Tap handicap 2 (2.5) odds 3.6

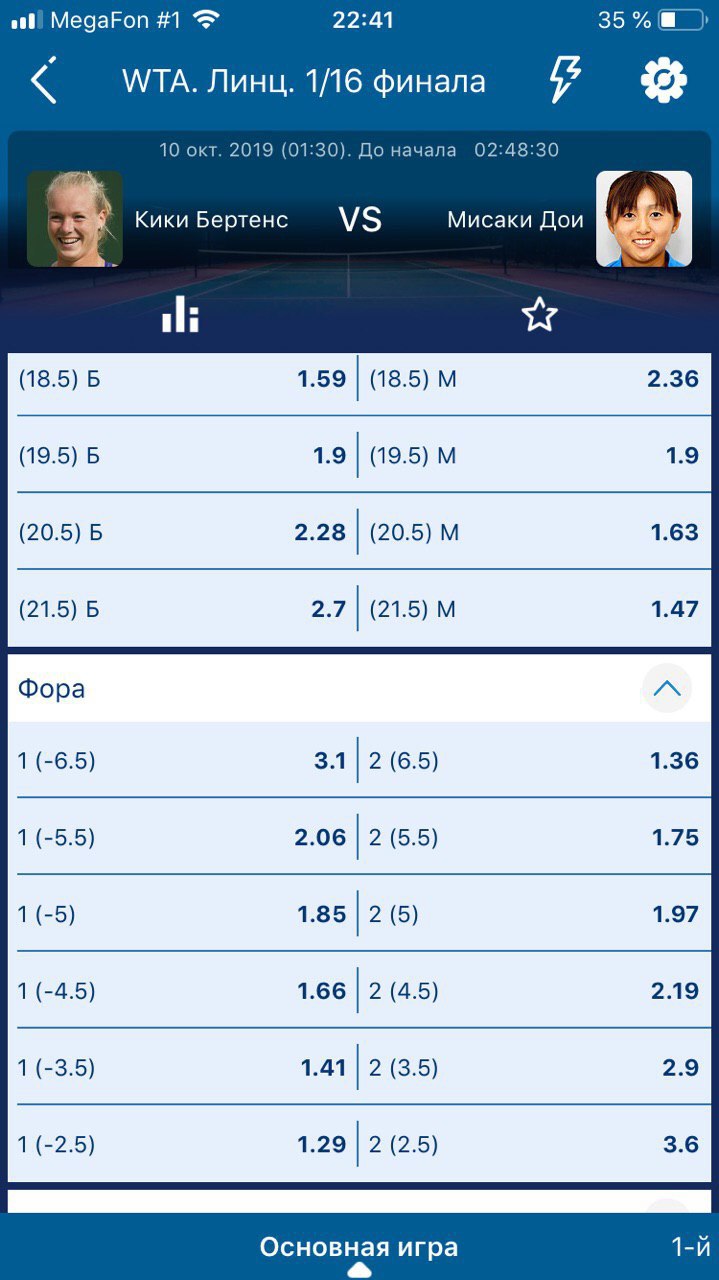(x=535, y=1144)
